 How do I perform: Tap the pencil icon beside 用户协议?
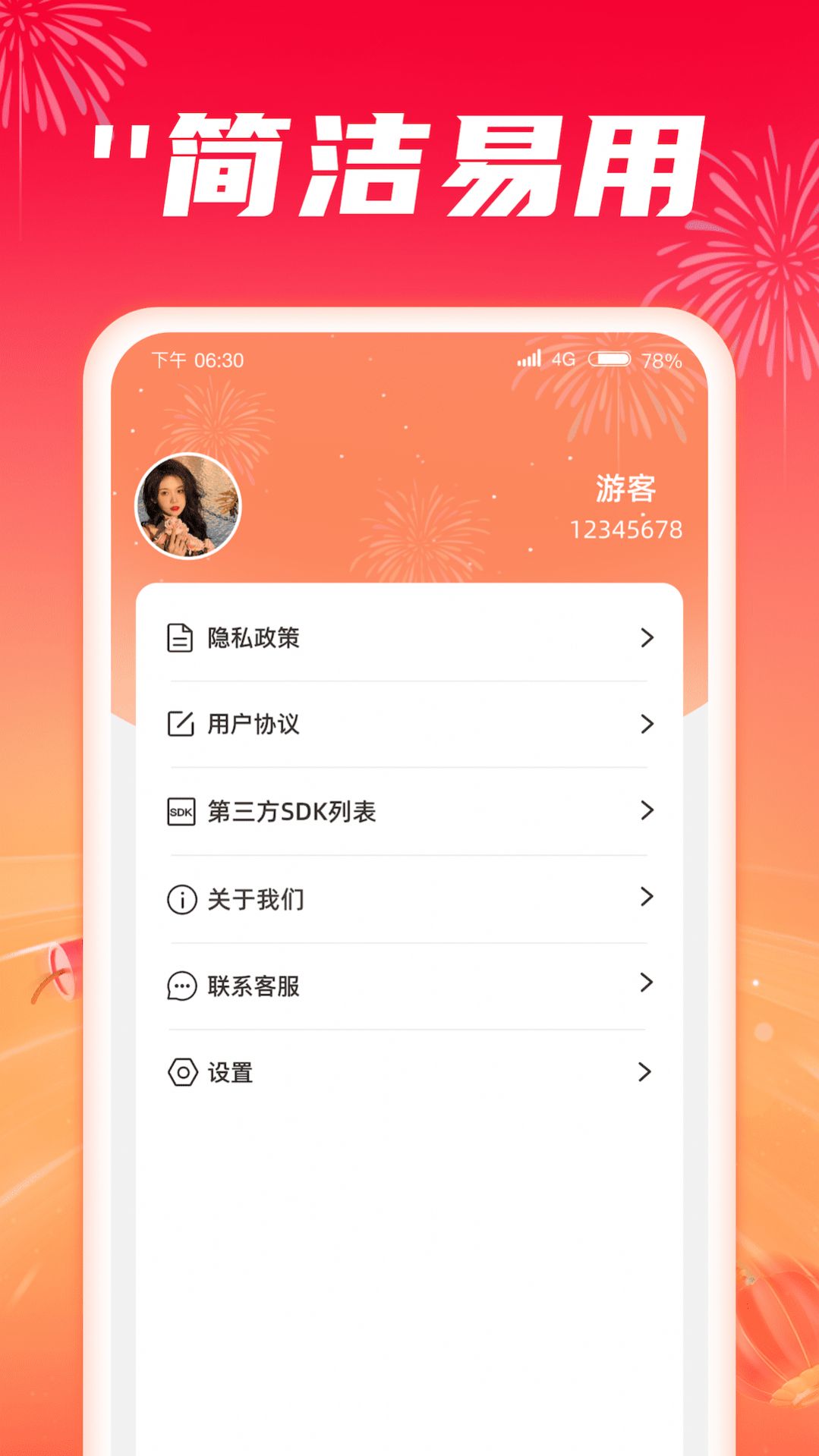point(179,725)
